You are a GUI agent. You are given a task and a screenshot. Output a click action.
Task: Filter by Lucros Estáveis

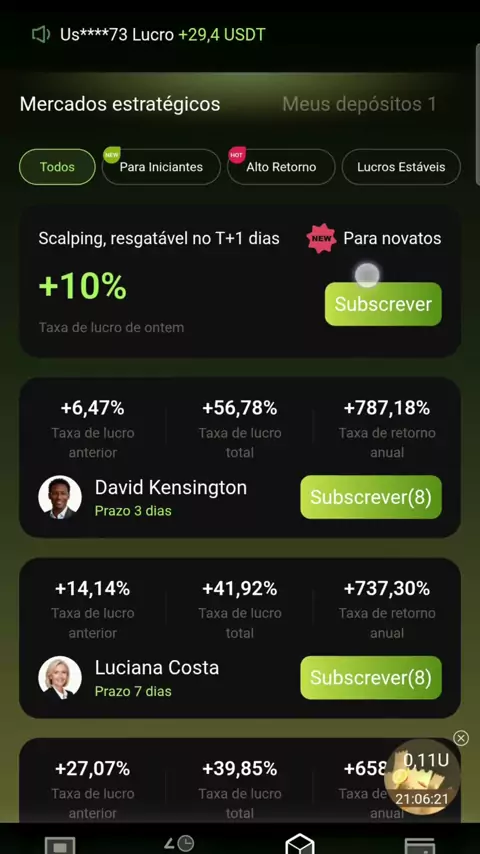tap(401, 167)
